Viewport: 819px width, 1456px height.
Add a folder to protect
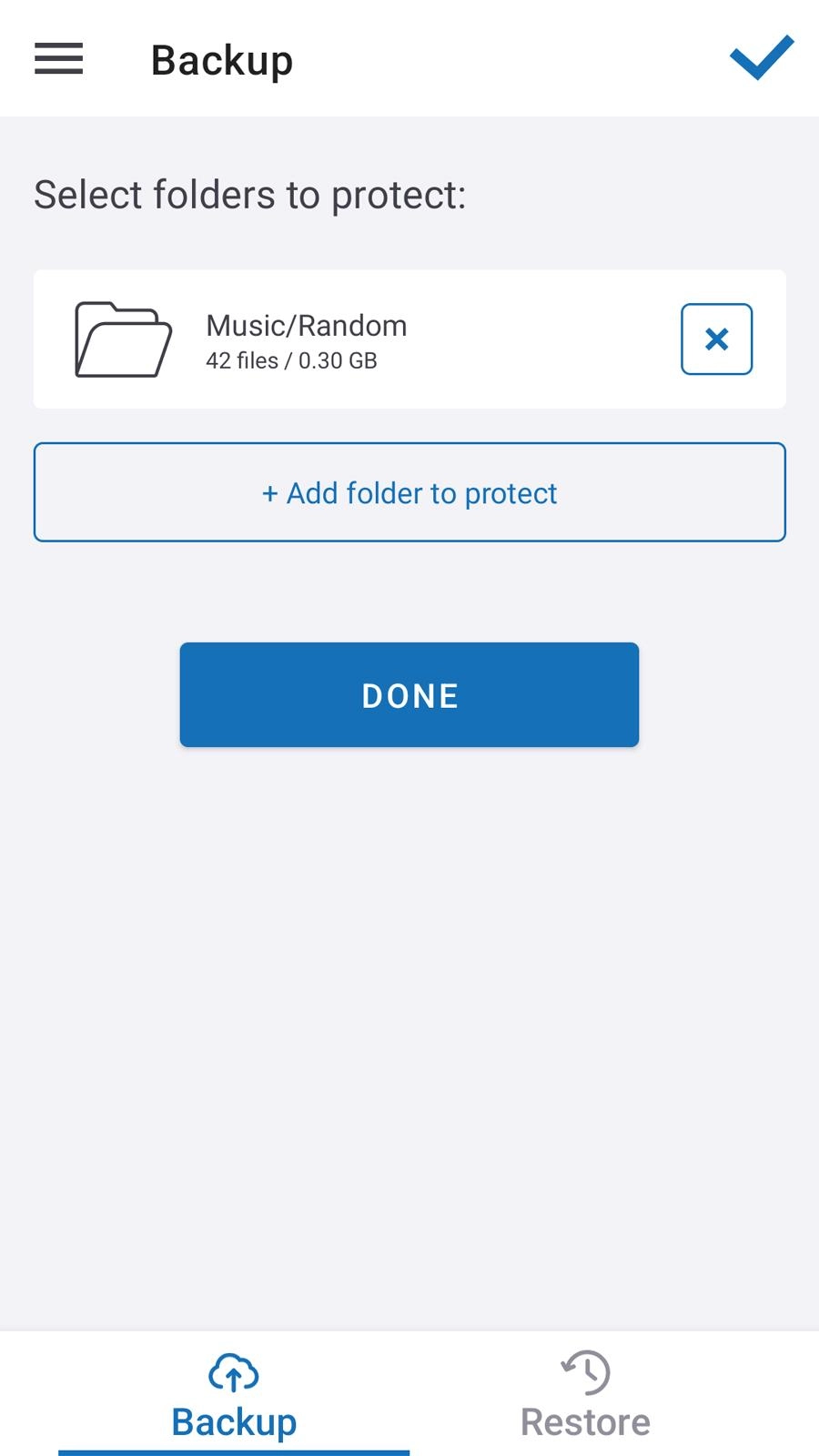coord(409,492)
